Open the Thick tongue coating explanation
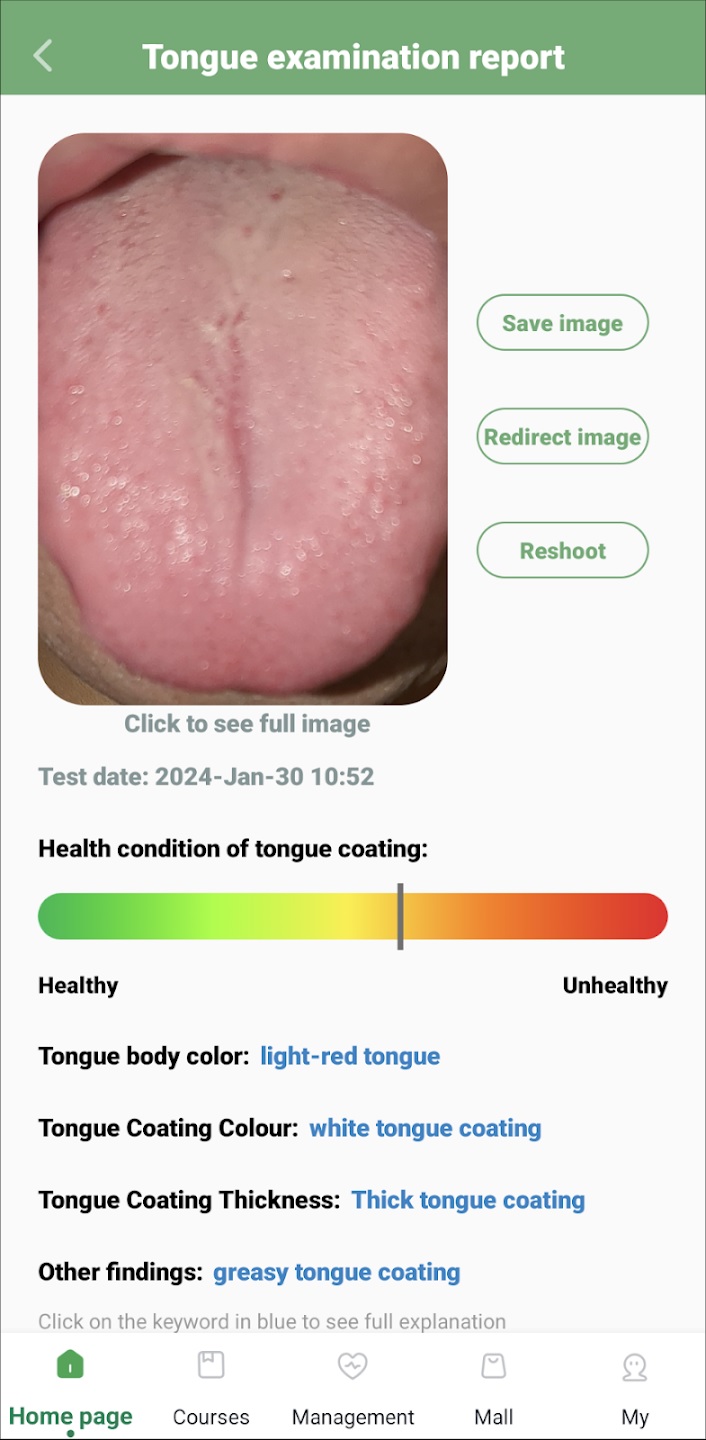 pyautogui.click(x=468, y=1200)
